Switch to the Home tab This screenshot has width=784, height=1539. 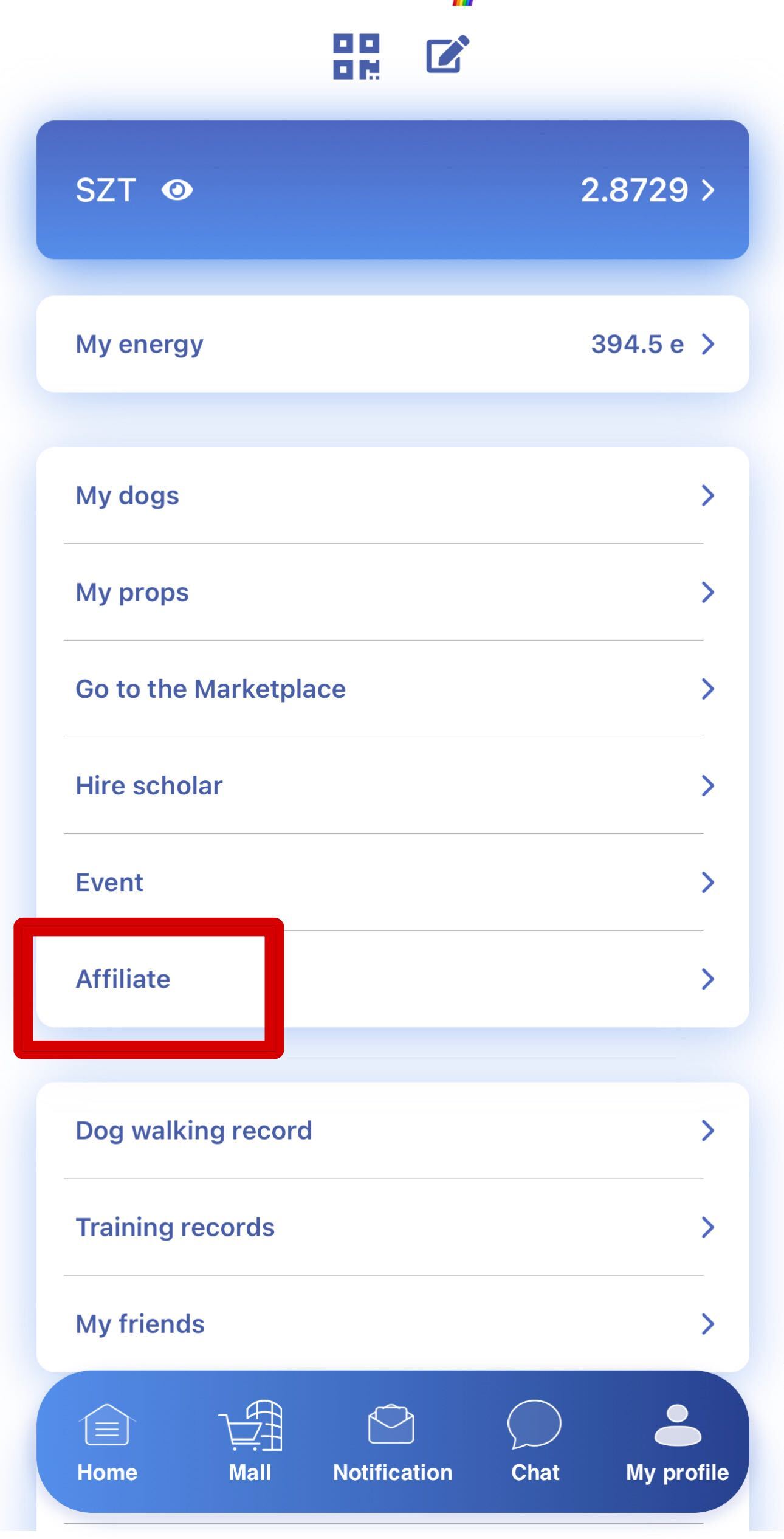(107, 1442)
